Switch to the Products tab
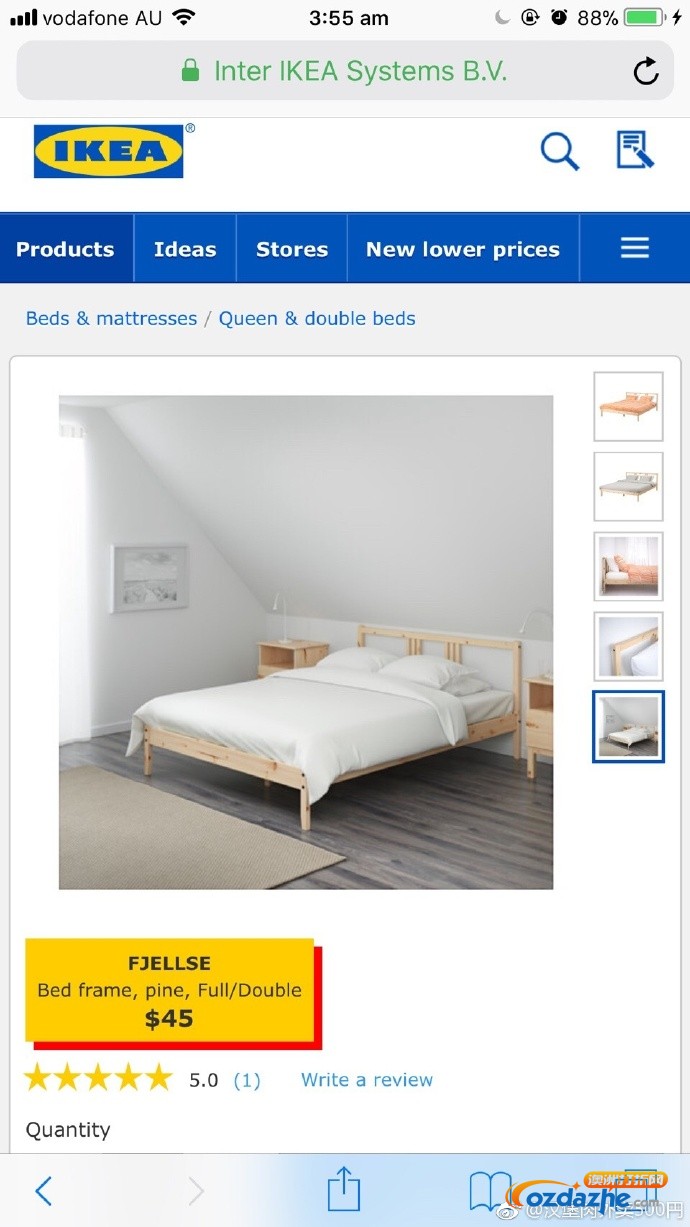Image resolution: width=690 pixels, height=1227 pixels. pyautogui.click(x=66, y=249)
